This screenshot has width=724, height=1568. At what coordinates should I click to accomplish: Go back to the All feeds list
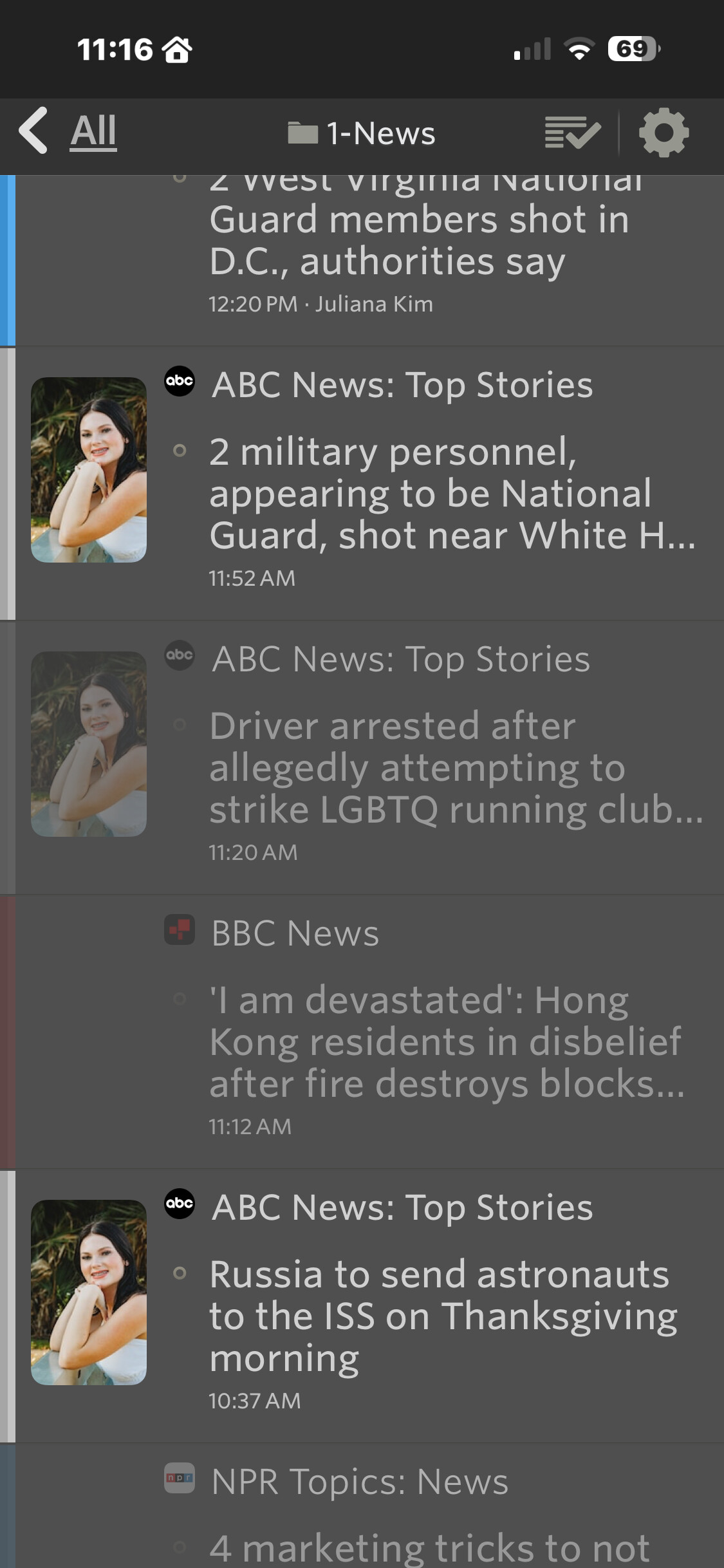pos(69,131)
